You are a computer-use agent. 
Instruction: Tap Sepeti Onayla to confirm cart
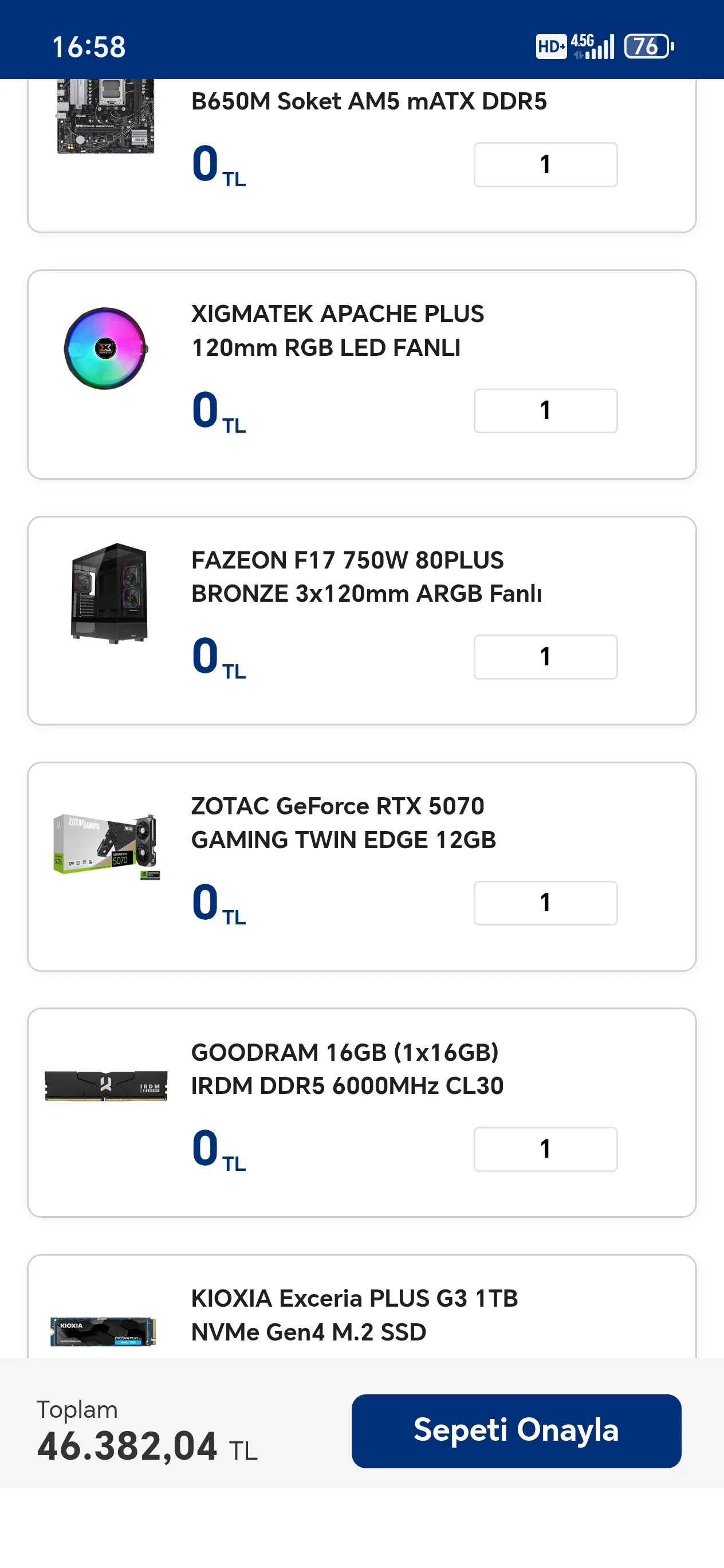click(x=516, y=1430)
